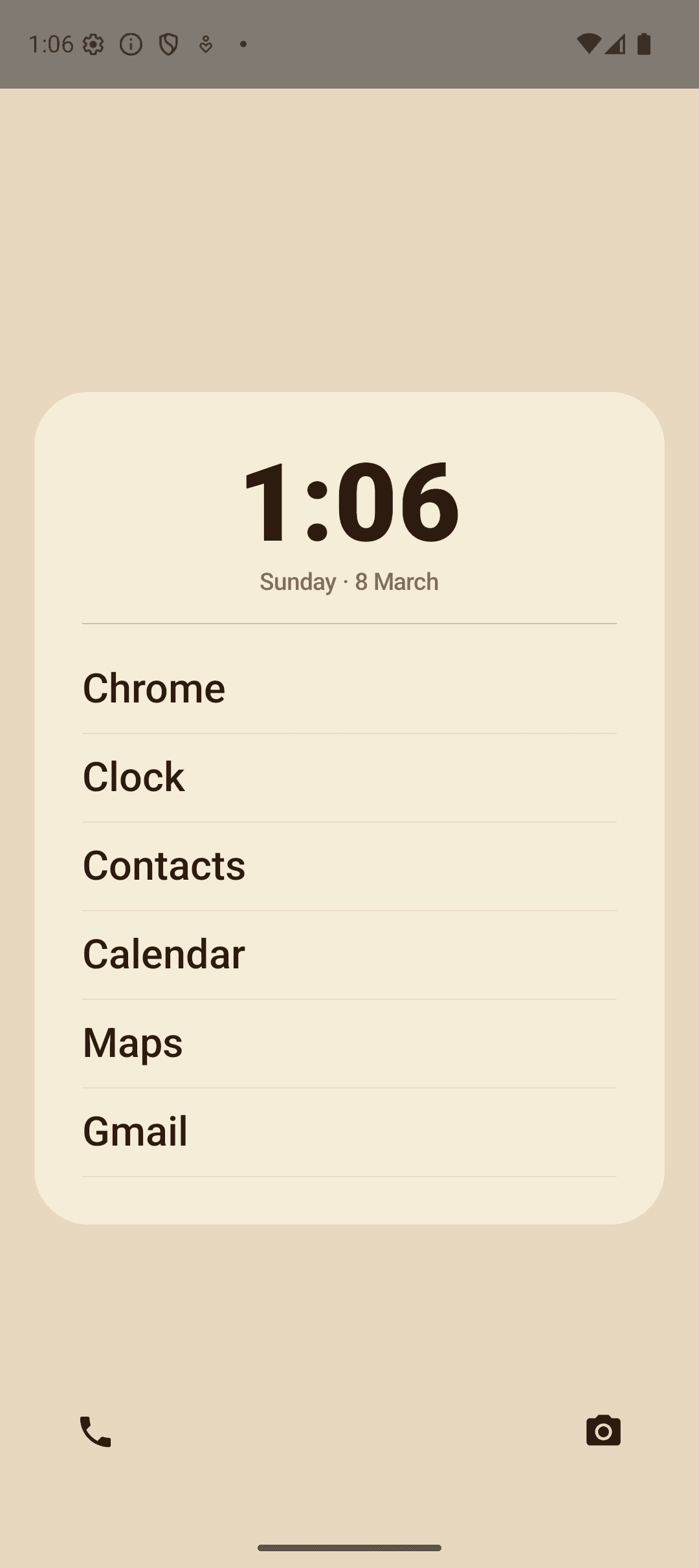Tap the Sunday 8 March date label
The height and width of the screenshot is (1568, 699).
[349, 582]
